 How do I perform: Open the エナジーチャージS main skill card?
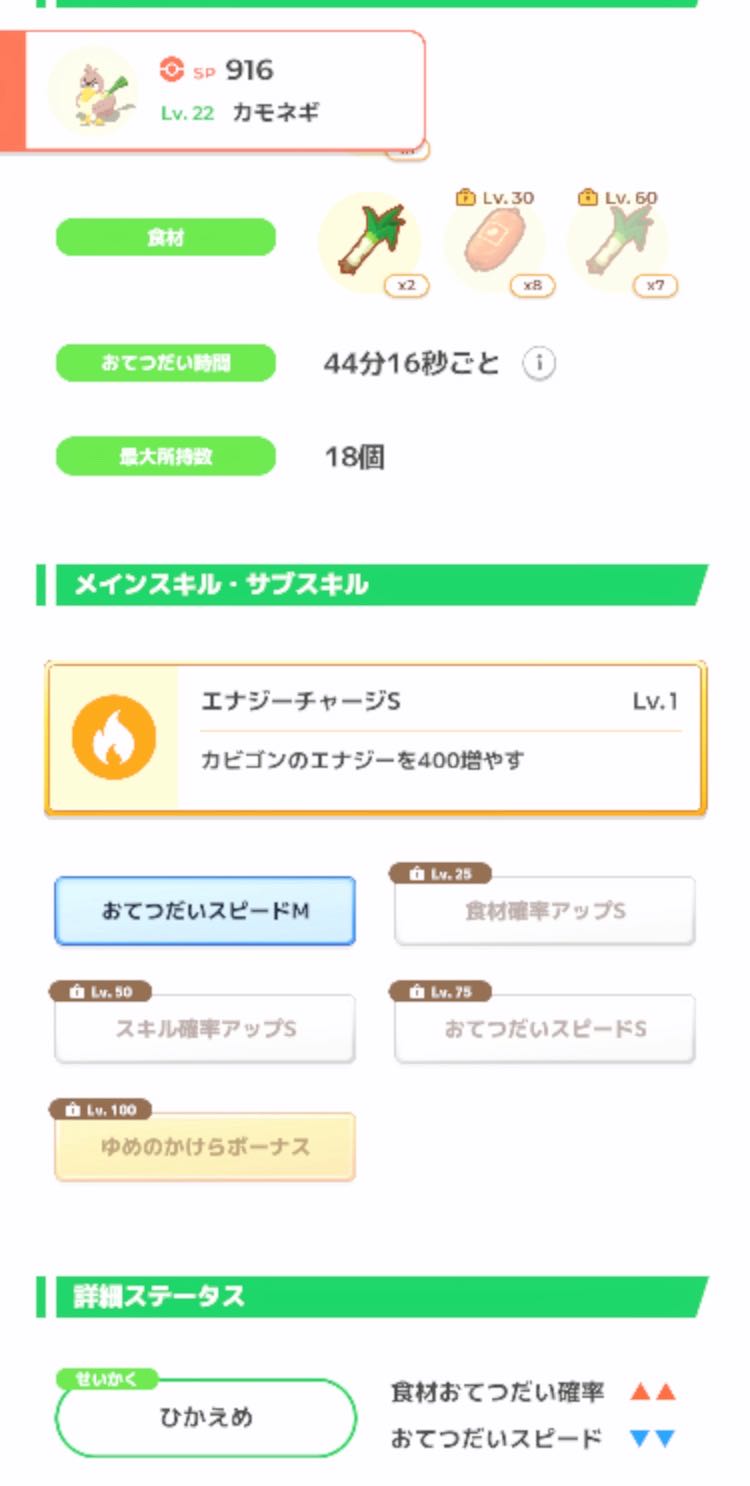tap(376, 738)
